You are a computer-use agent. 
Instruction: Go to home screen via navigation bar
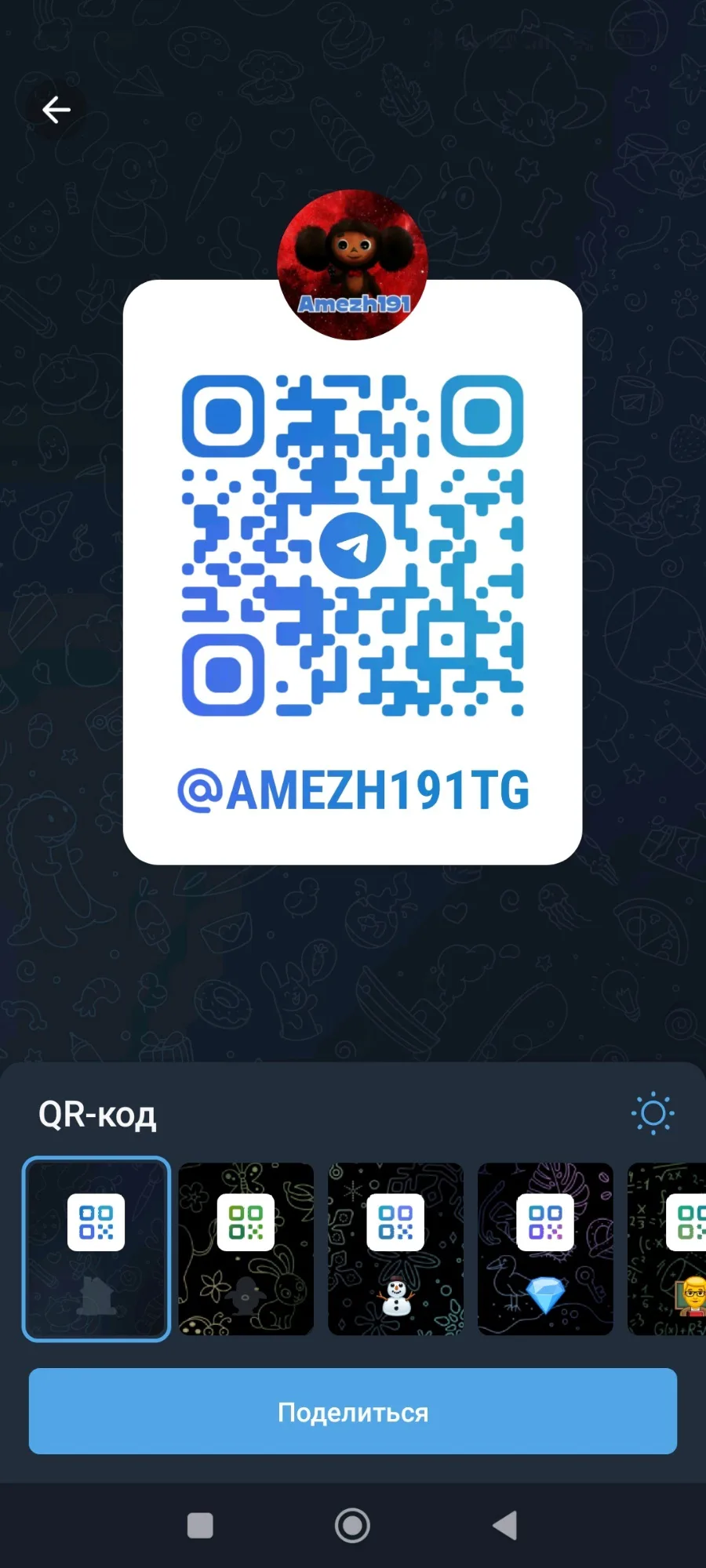(x=352, y=1526)
